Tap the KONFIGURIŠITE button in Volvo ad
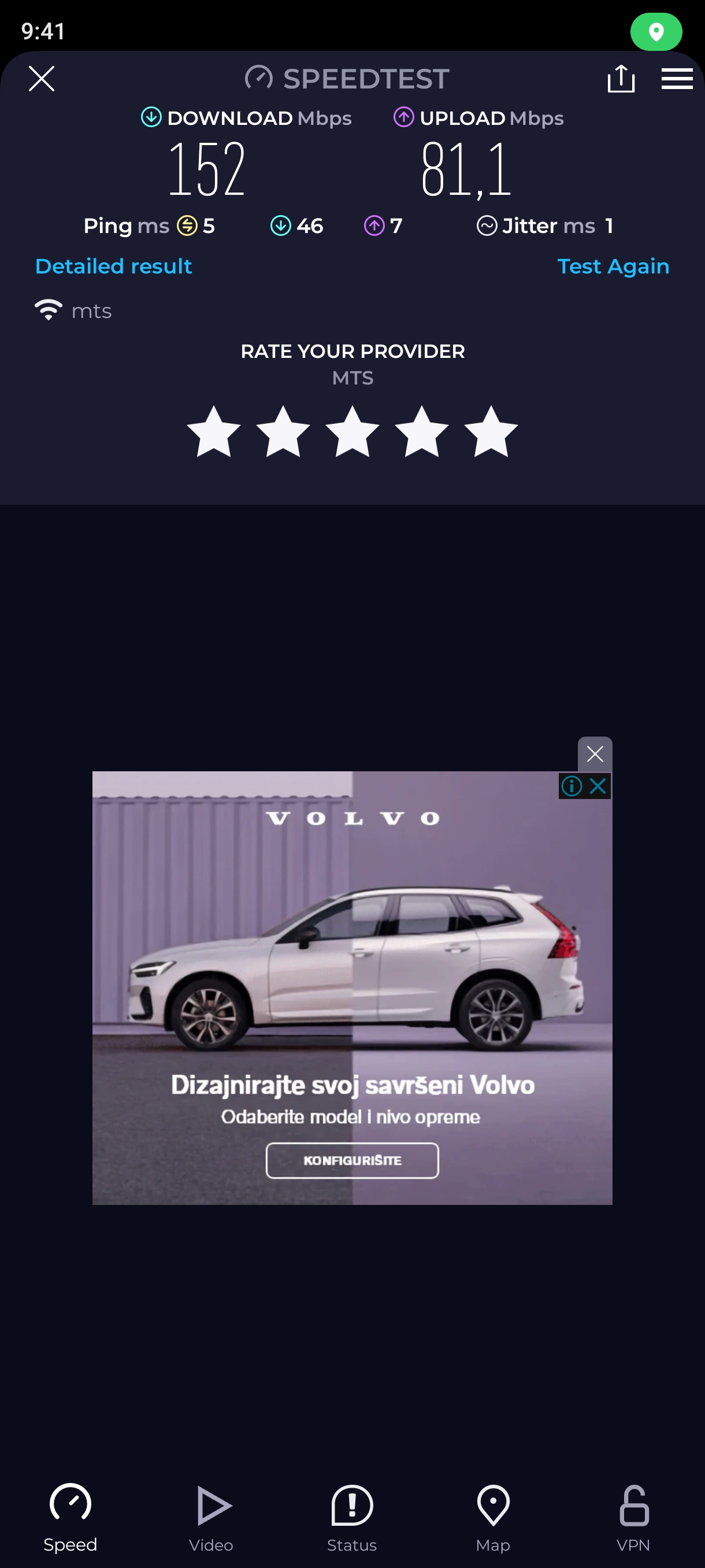705x1568 pixels. 352,1160
